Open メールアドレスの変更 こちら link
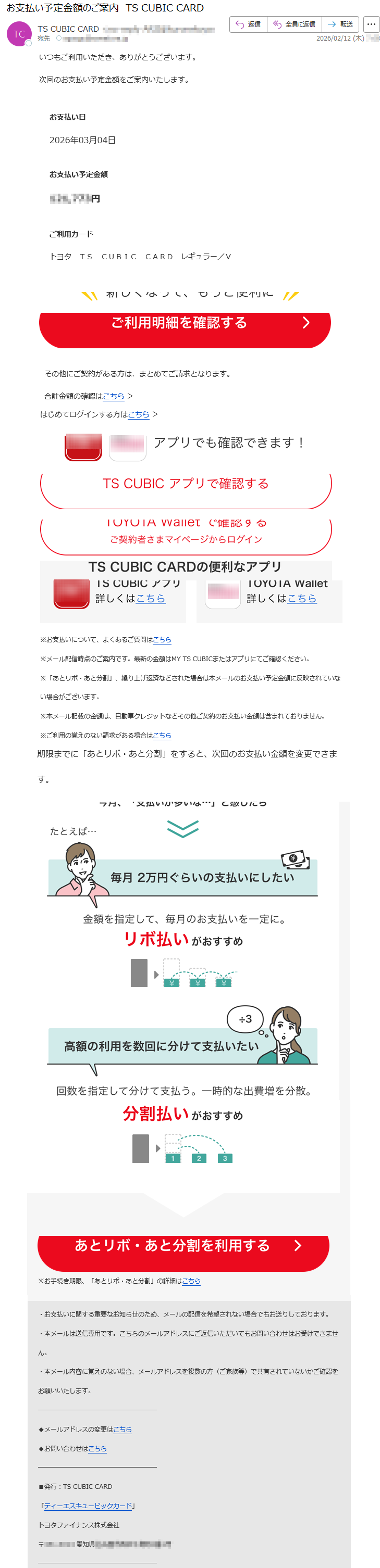Screen dimensions: 380x1568 click(x=122, y=1429)
